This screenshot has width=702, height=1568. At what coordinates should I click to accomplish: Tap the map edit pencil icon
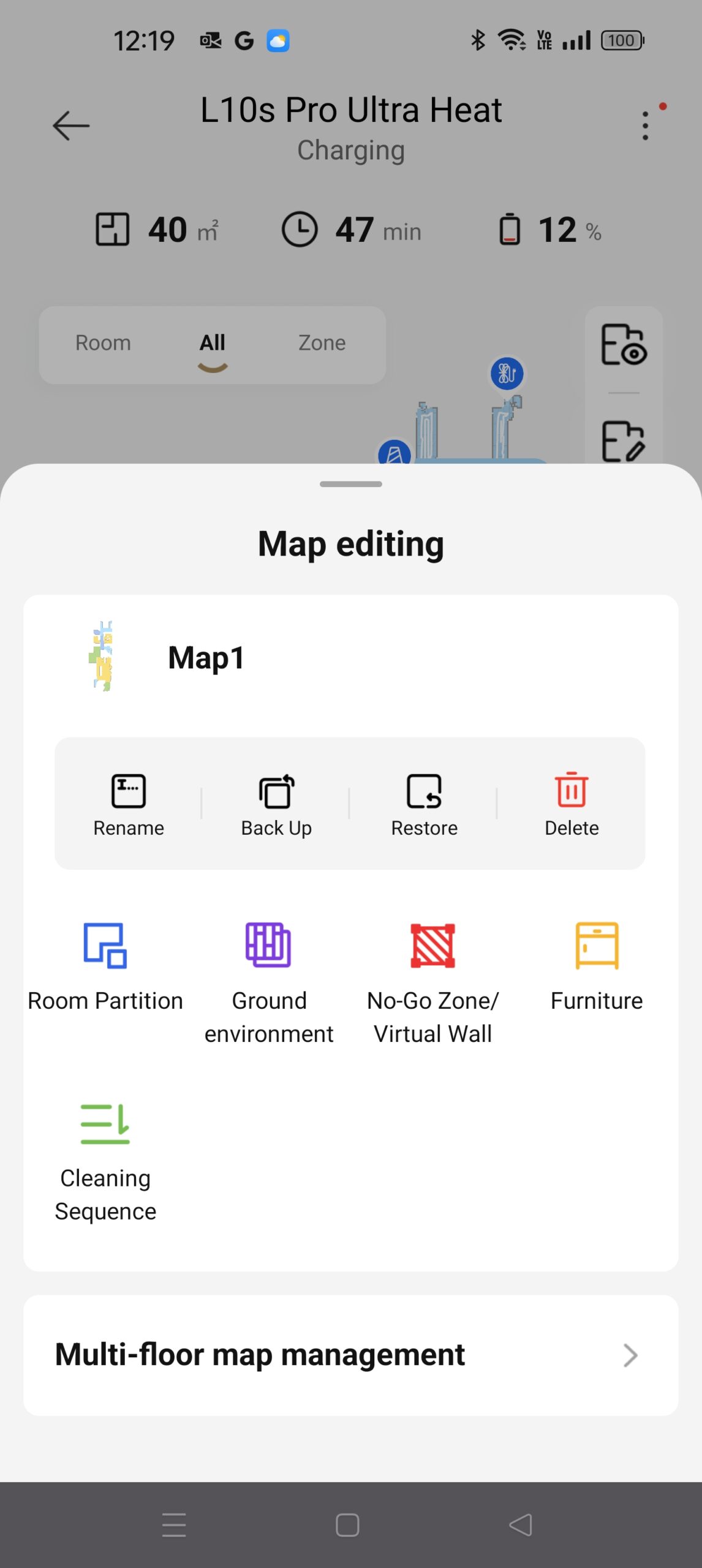(x=624, y=441)
